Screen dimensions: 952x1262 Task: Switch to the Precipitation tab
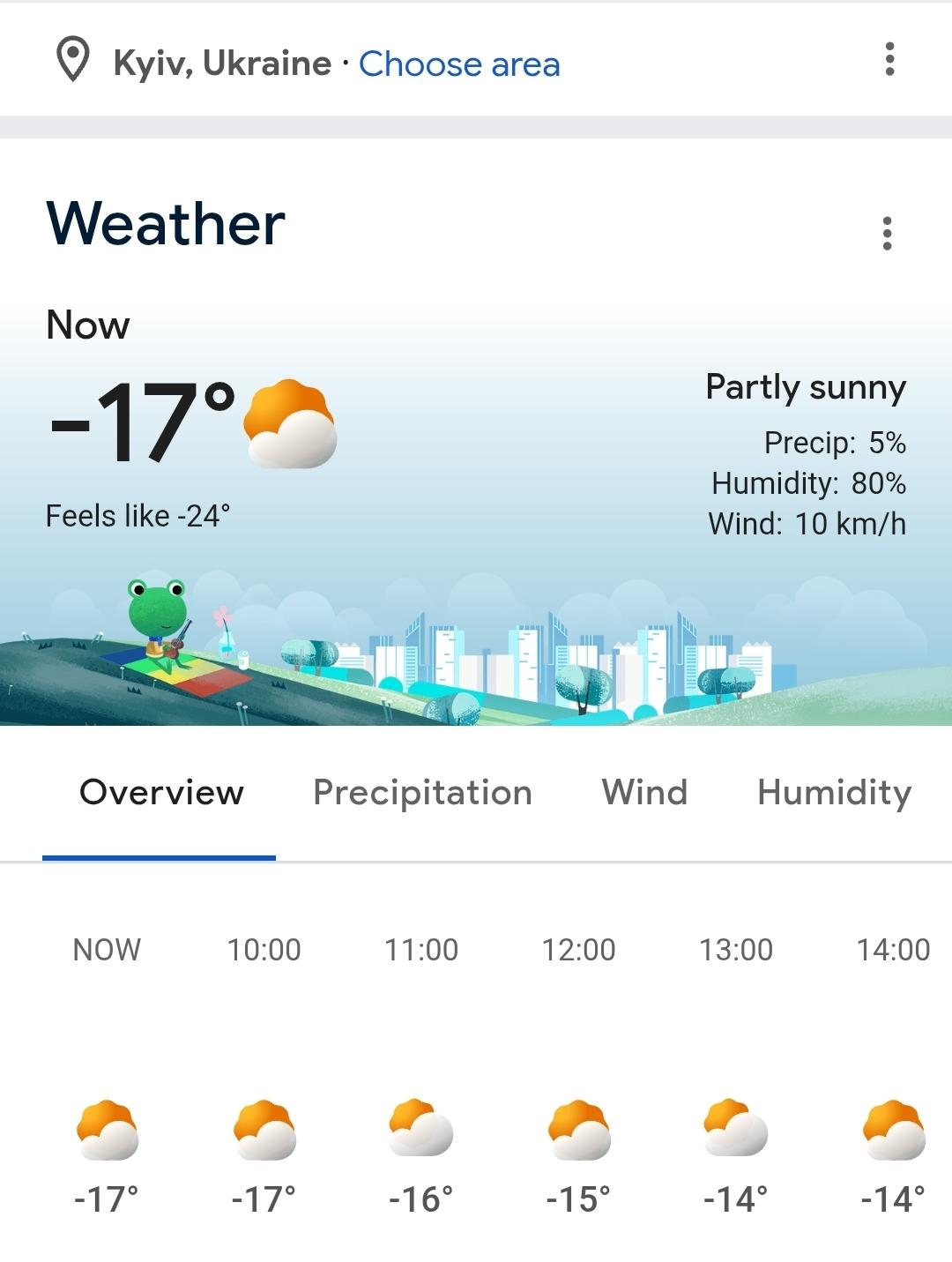pyautogui.click(x=422, y=793)
